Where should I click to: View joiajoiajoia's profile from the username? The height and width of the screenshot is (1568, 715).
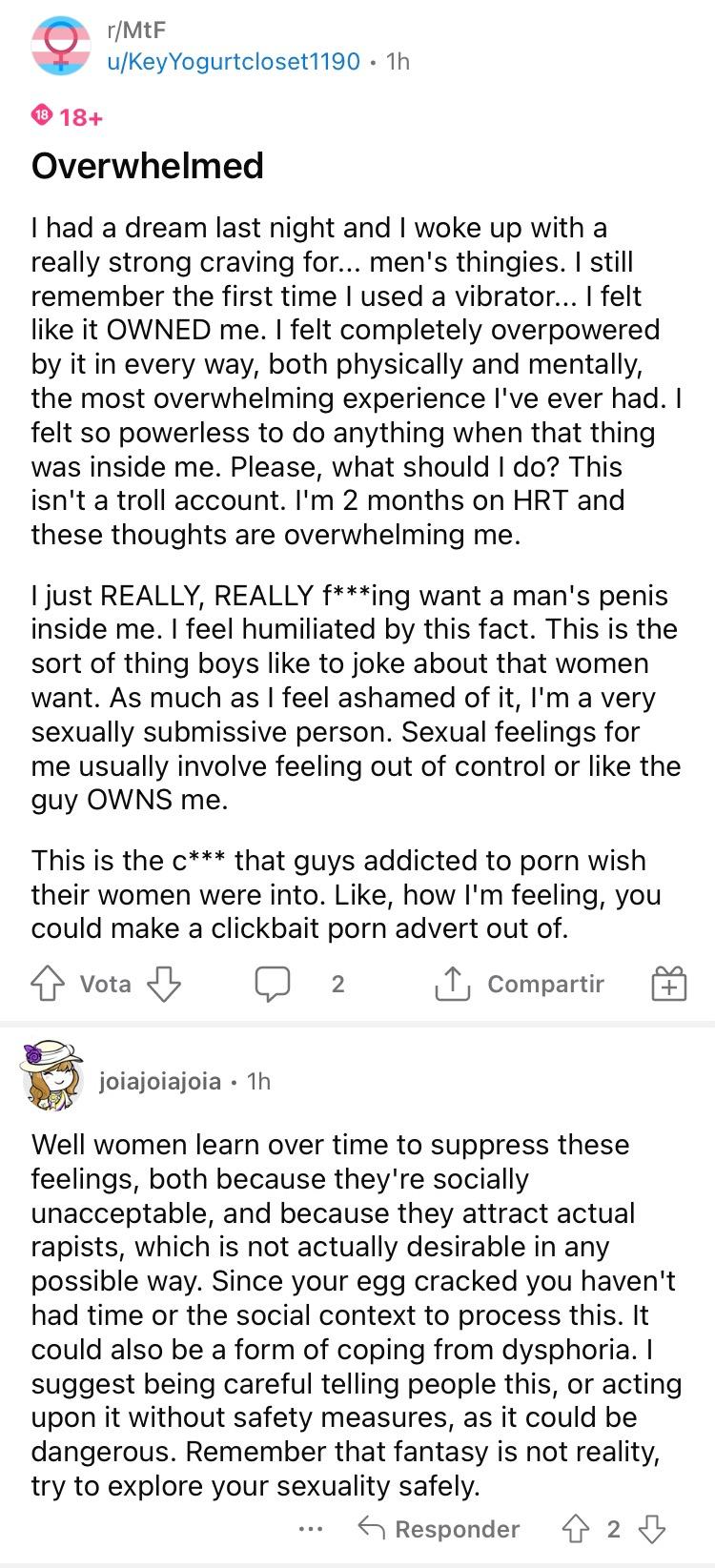coord(160,1081)
